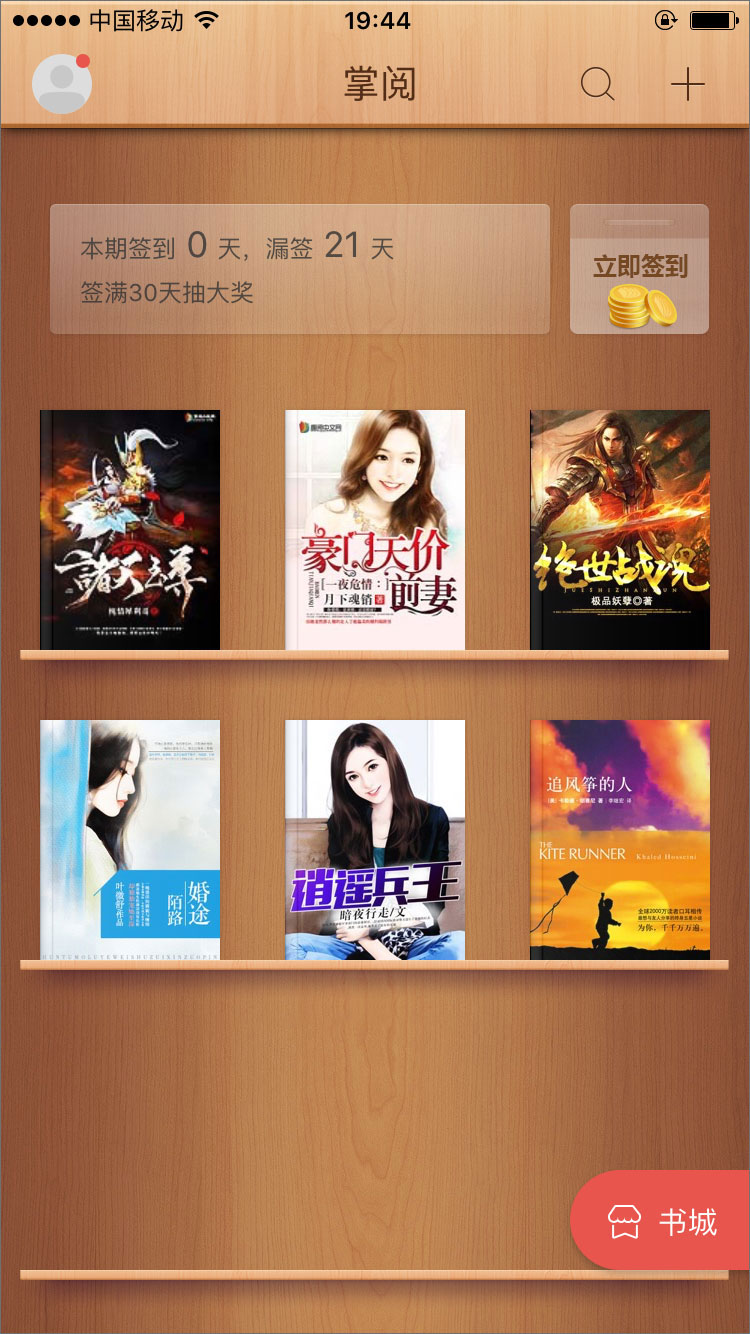
Task: Open the check-in status card
Action: 300,269
